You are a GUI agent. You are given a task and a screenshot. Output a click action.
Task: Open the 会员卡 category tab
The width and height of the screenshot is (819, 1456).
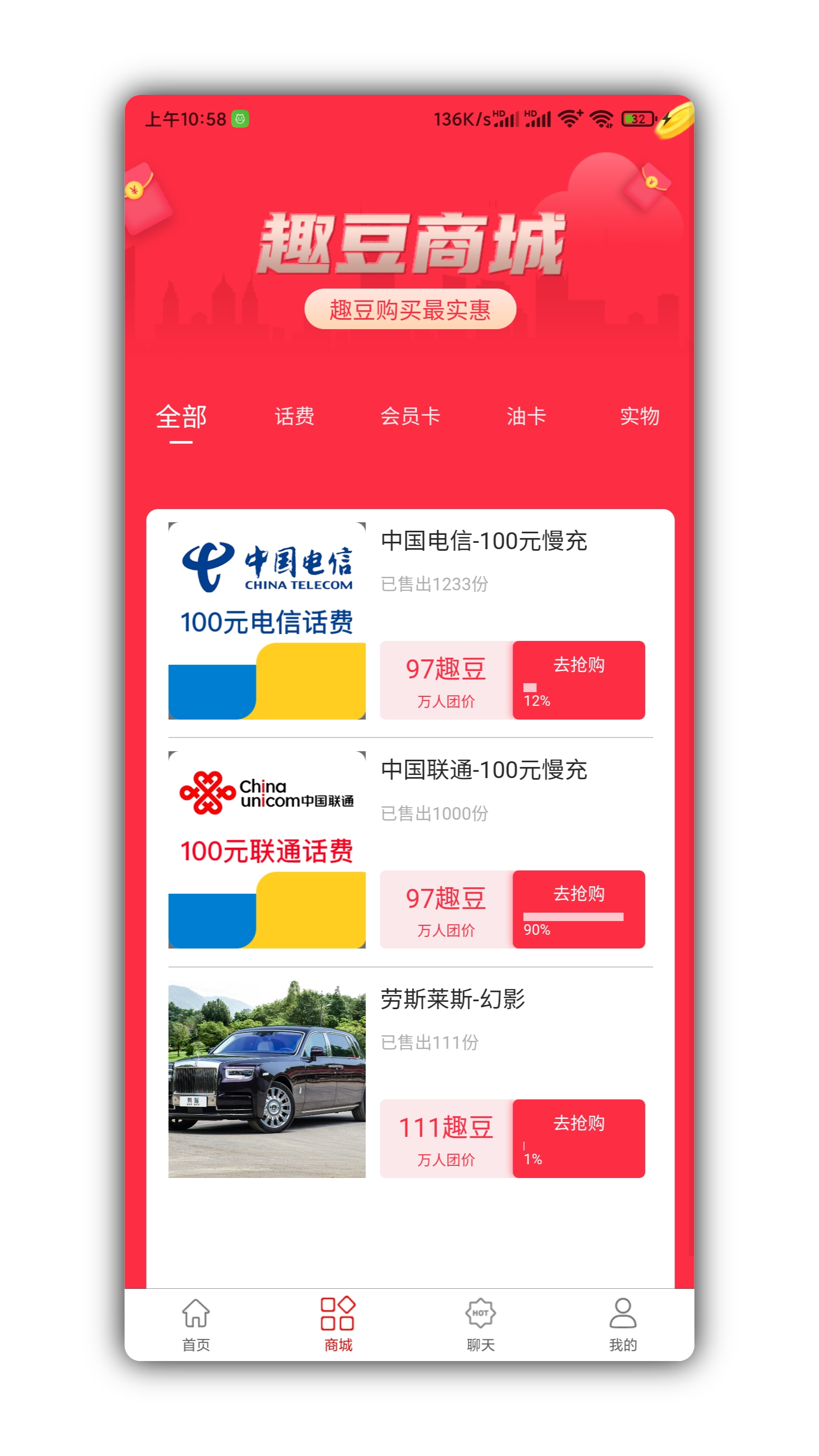click(410, 416)
